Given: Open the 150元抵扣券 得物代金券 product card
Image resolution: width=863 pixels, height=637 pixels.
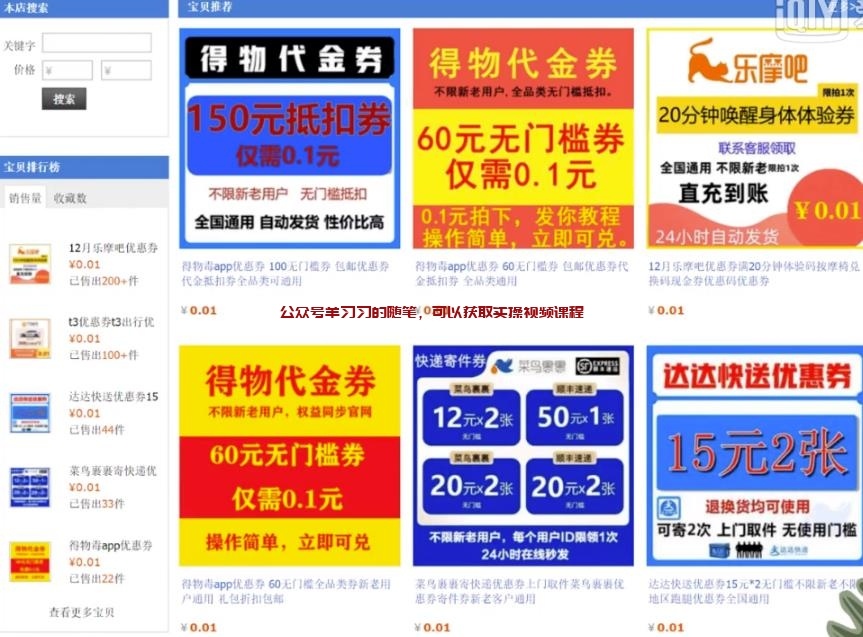Looking at the screenshot, I should 289,138.
